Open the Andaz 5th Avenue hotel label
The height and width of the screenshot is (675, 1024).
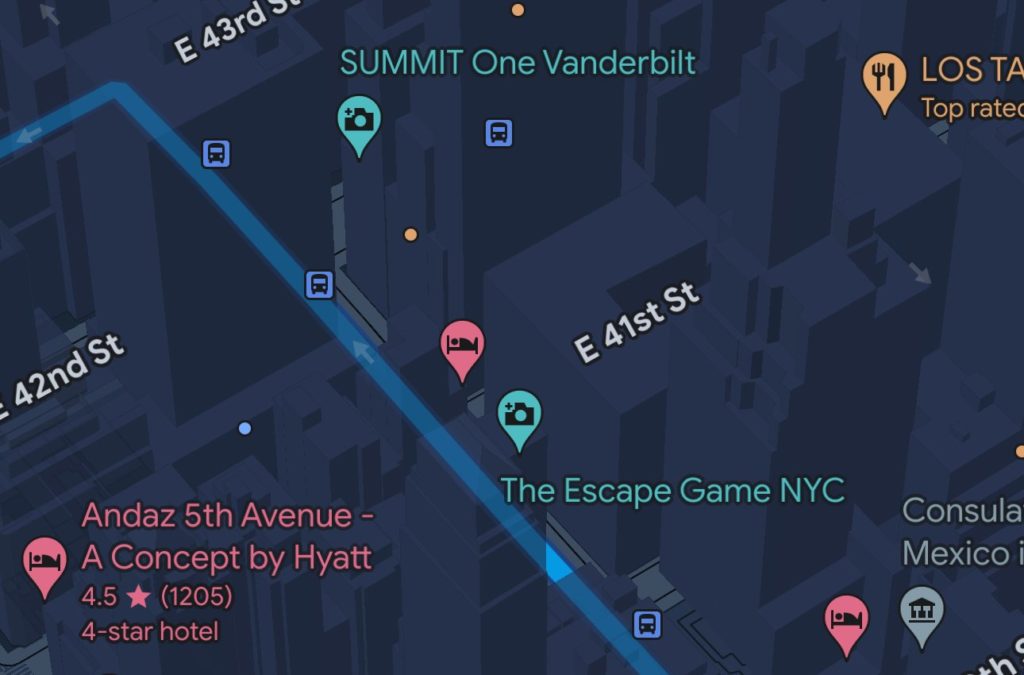pyautogui.click(x=227, y=537)
